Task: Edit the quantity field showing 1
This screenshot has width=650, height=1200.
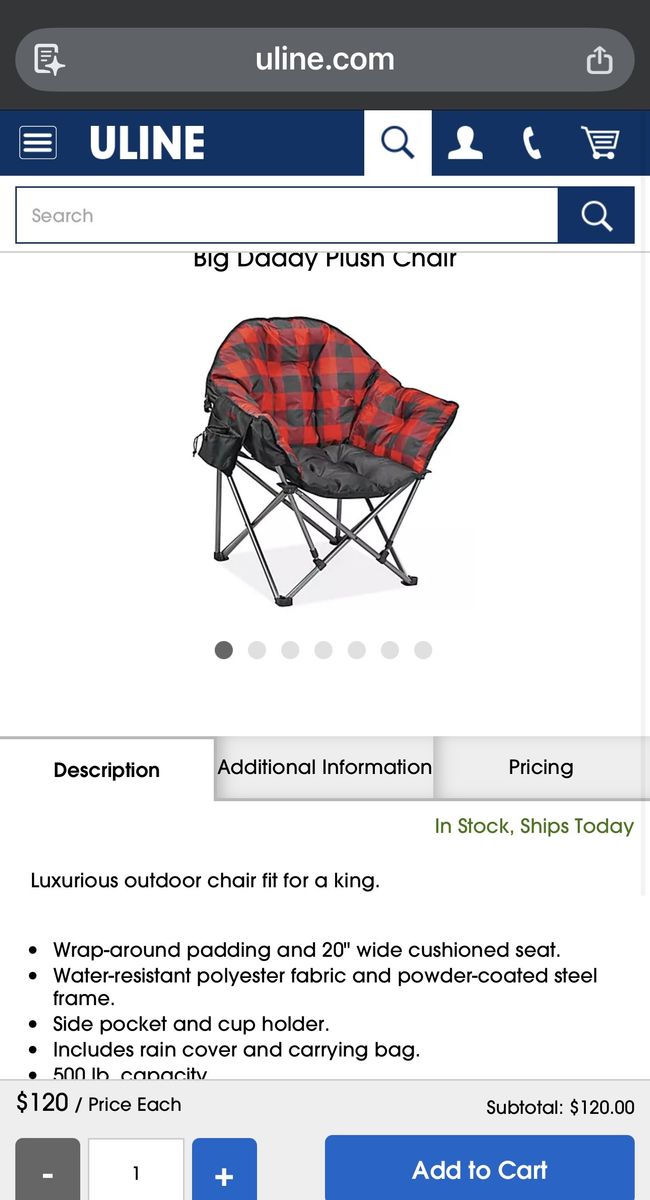Action: tap(136, 1173)
